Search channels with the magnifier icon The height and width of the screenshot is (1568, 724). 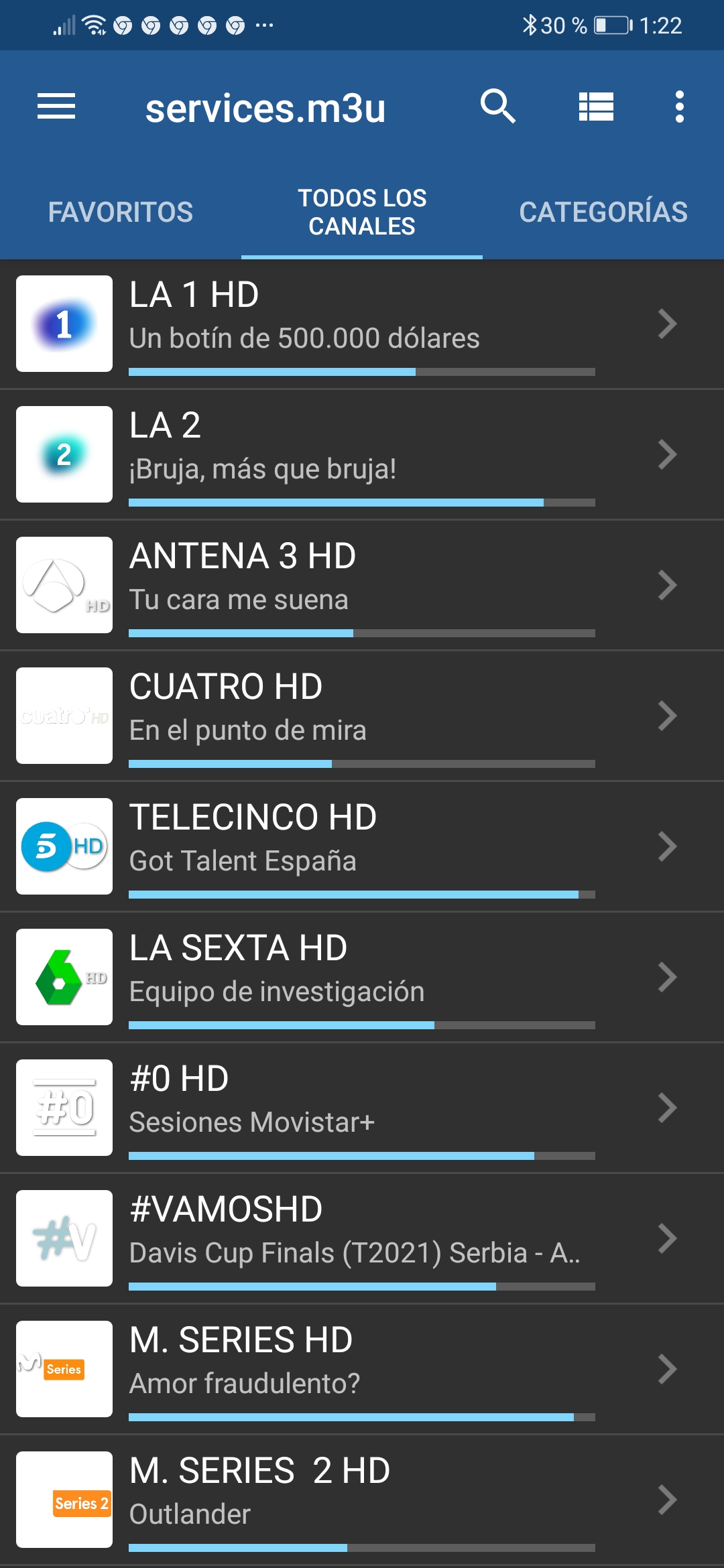497,107
